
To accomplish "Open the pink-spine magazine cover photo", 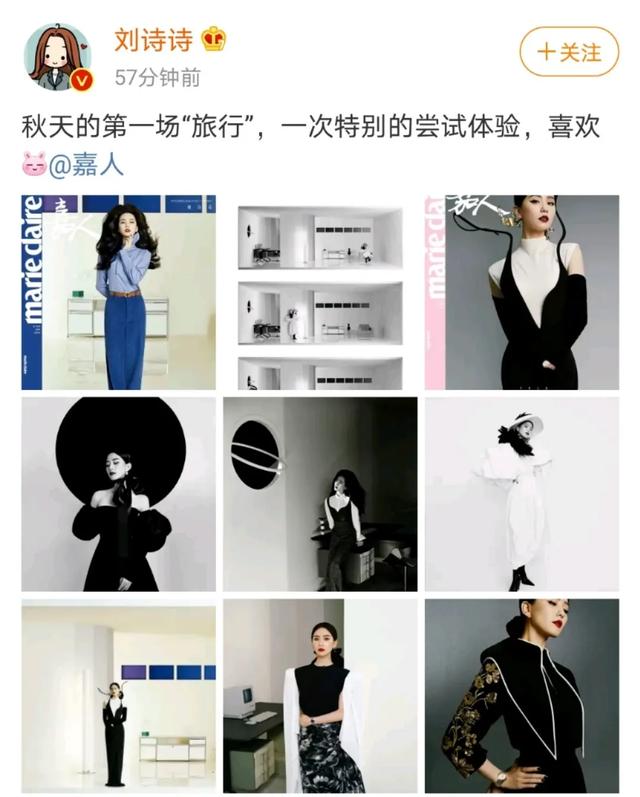I will tap(521, 292).
